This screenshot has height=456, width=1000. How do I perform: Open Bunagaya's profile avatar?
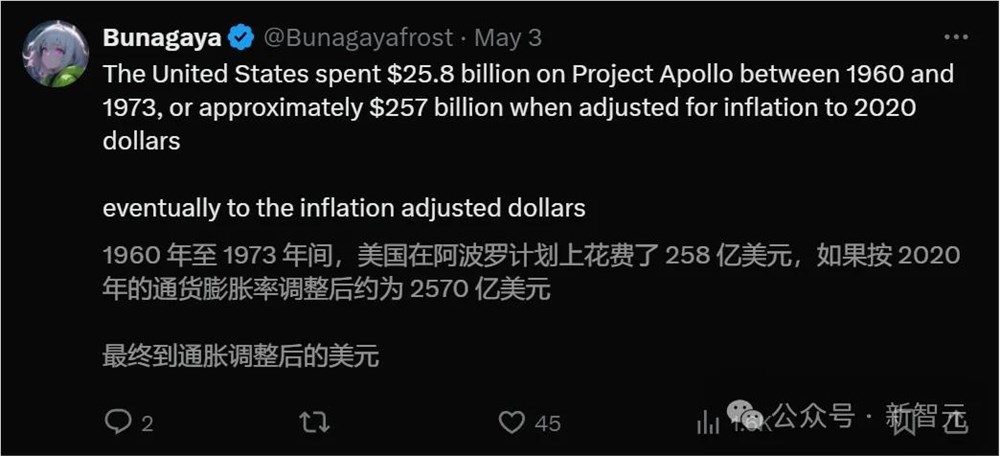click(x=56, y=54)
